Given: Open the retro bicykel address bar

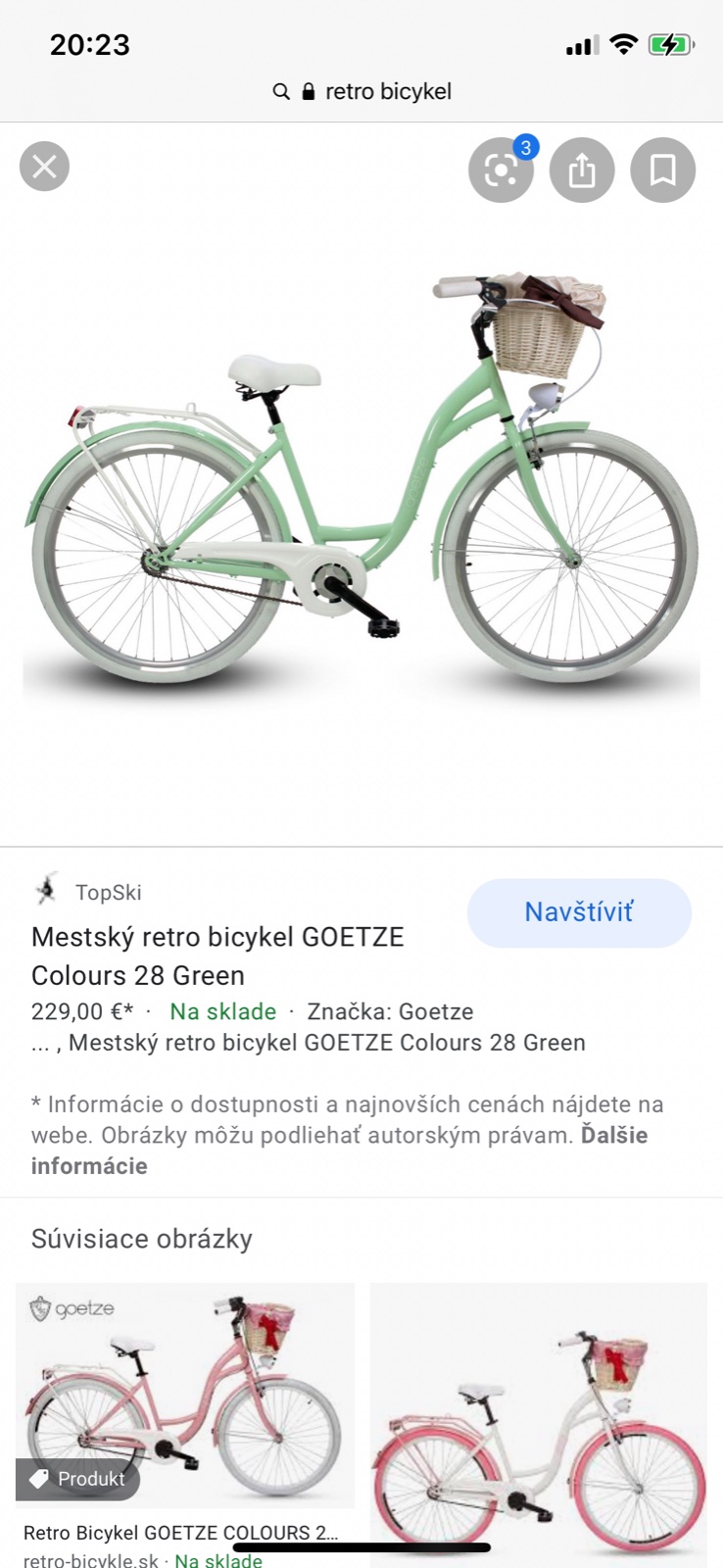Looking at the screenshot, I should pyautogui.click(x=361, y=92).
